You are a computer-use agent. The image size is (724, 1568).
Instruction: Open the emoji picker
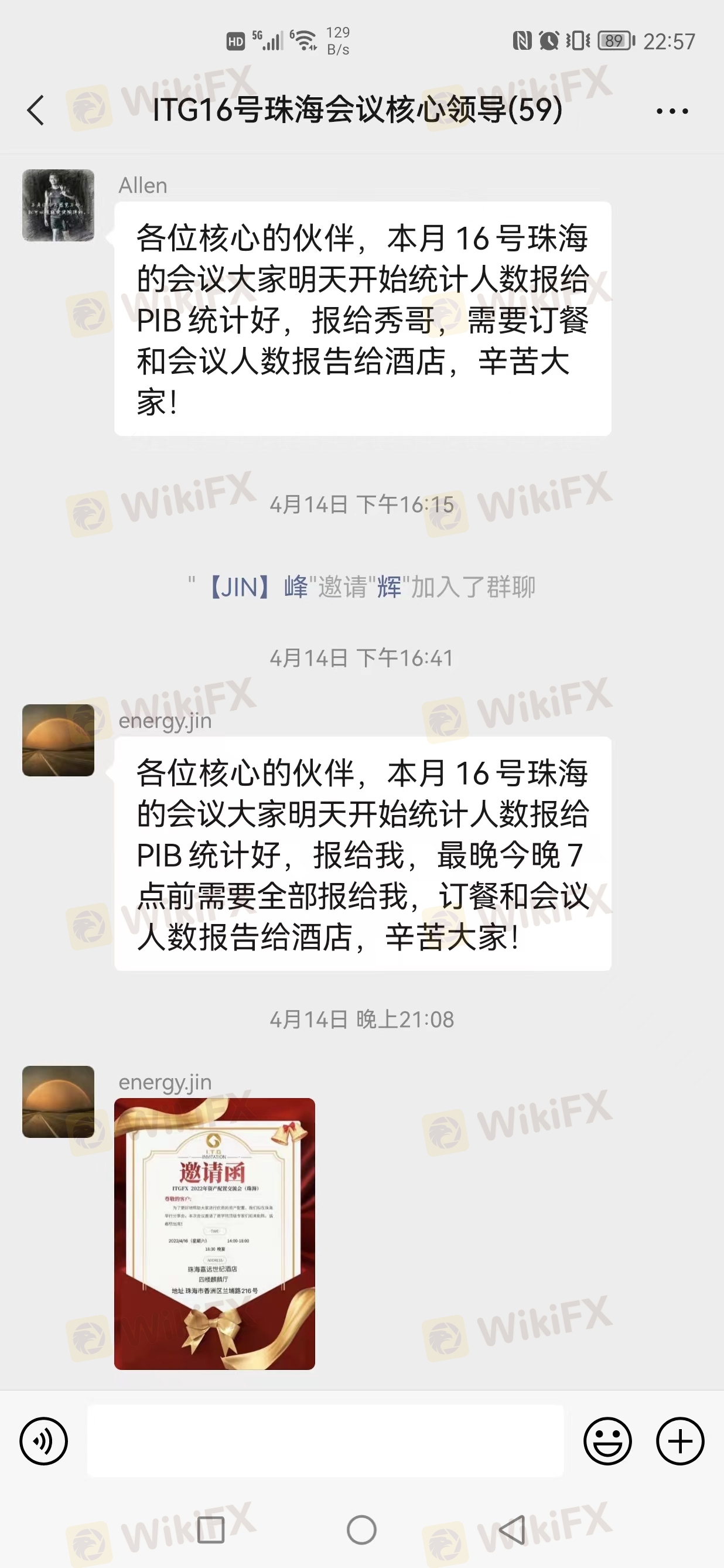click(607, 1441)
